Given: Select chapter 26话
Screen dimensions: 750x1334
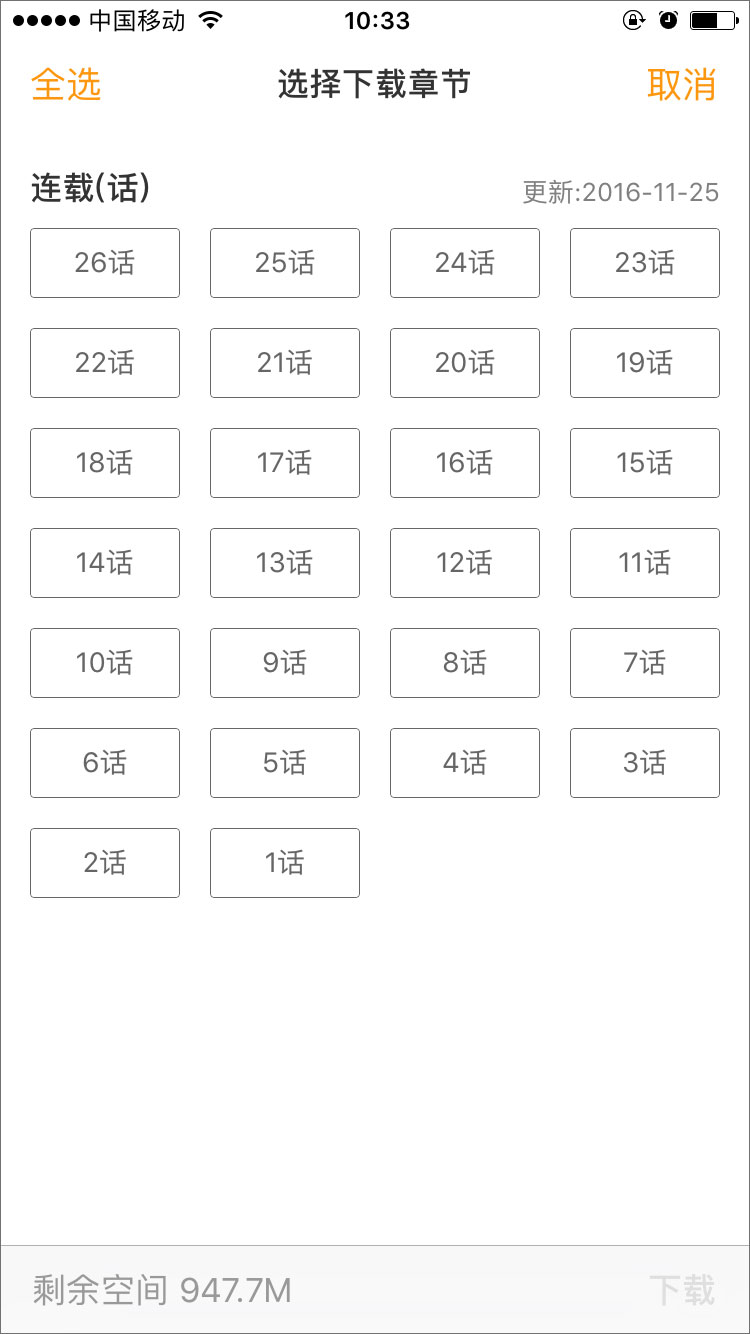Looking at the screenshot, I should 105,263.
